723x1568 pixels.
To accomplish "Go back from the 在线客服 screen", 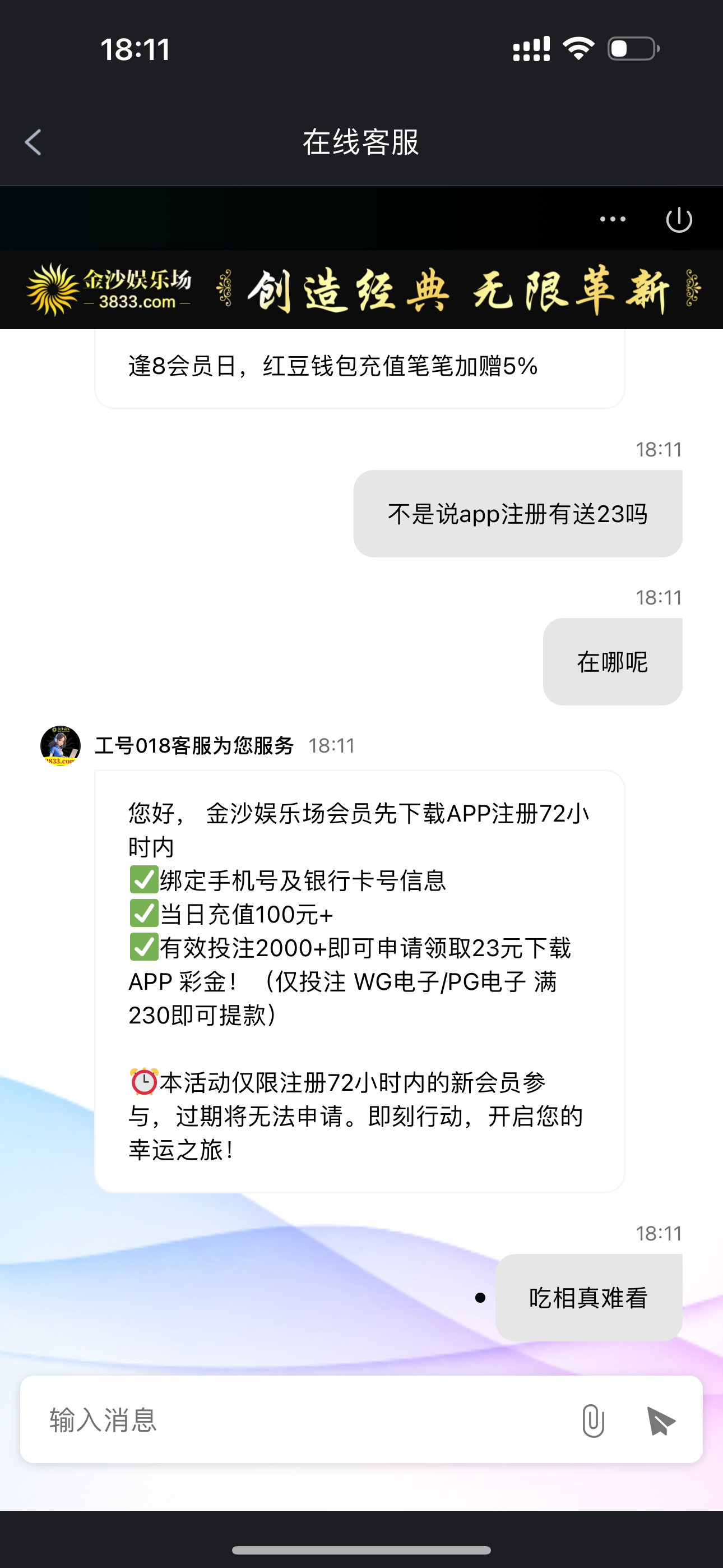I will click(34, 142).
